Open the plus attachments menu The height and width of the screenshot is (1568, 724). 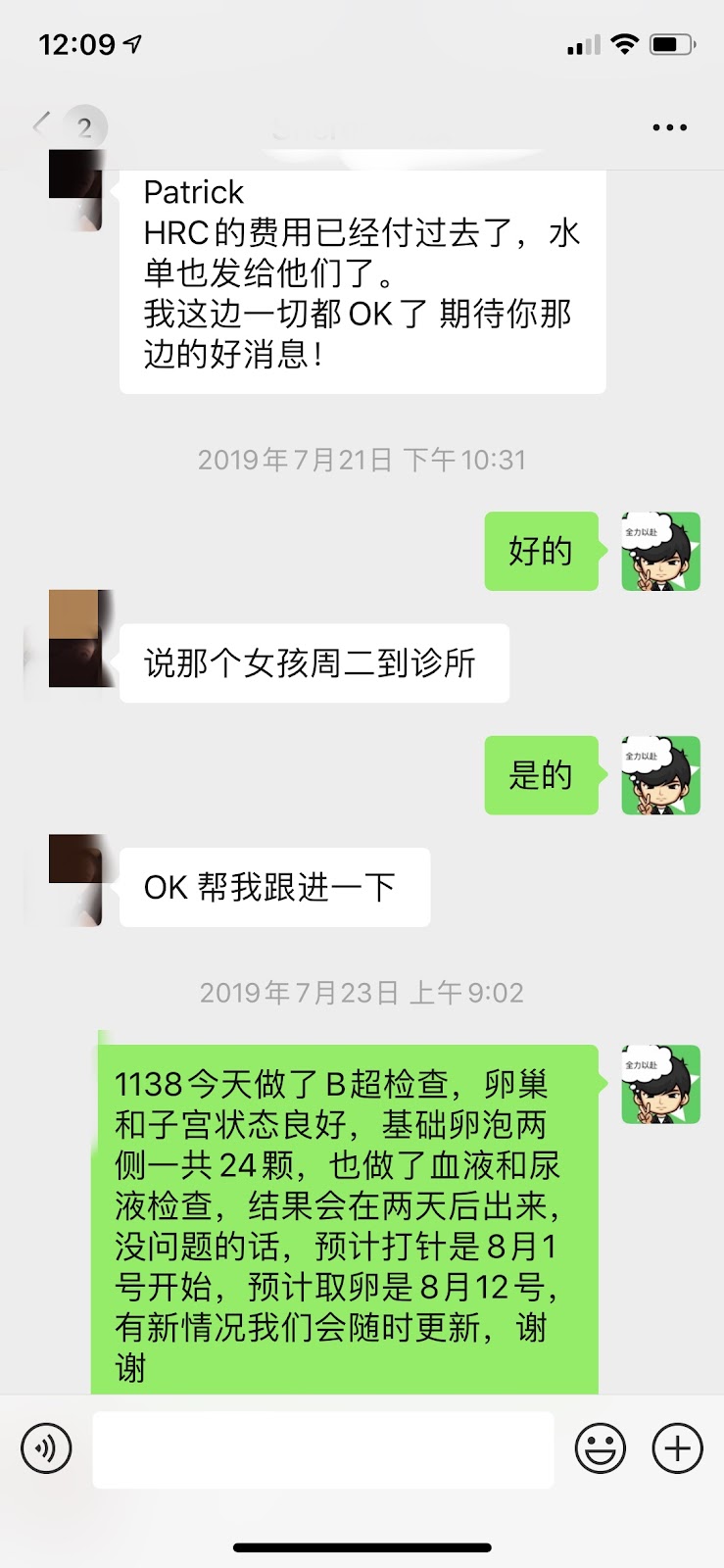pyautogui.click(x=678, y=1448)
